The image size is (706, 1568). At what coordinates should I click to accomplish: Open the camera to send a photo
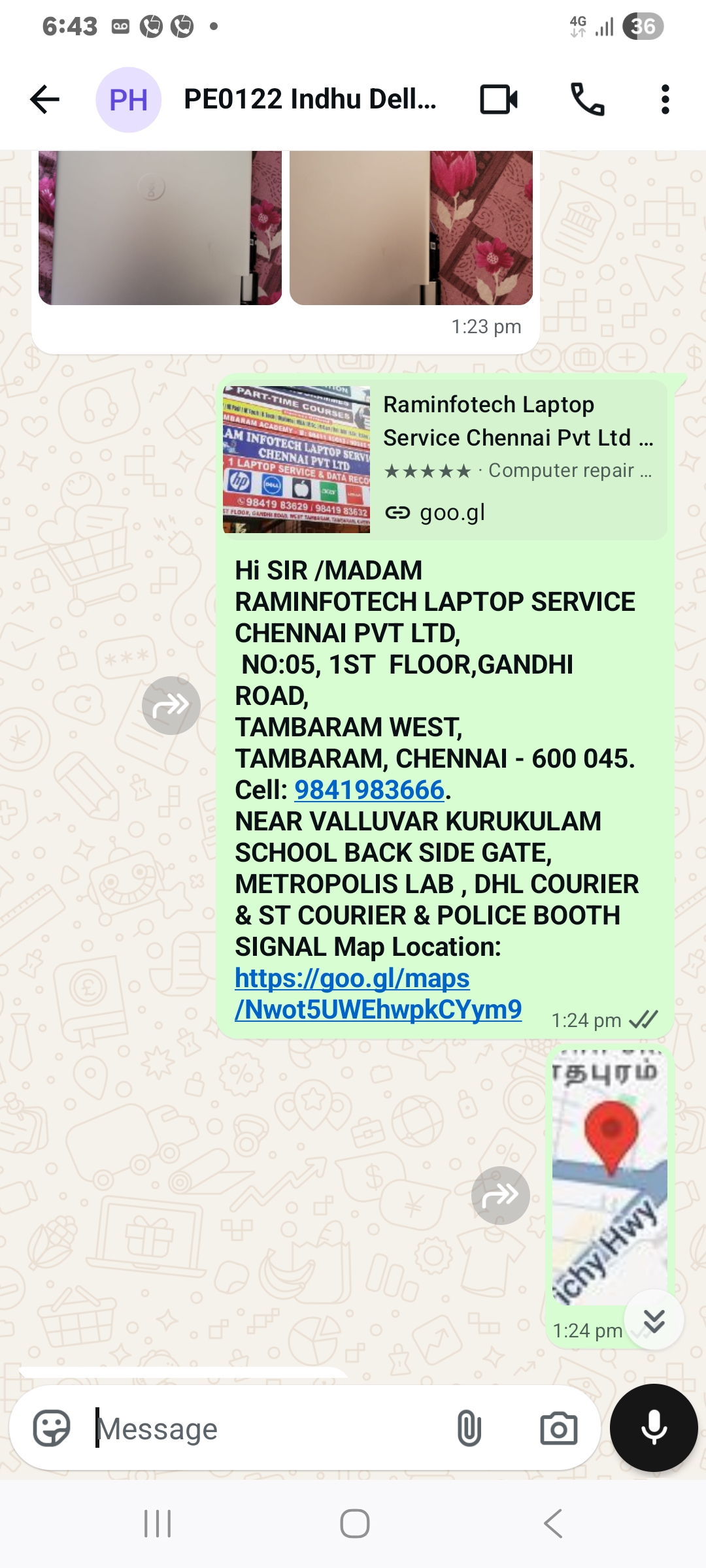click(558, 1428)
